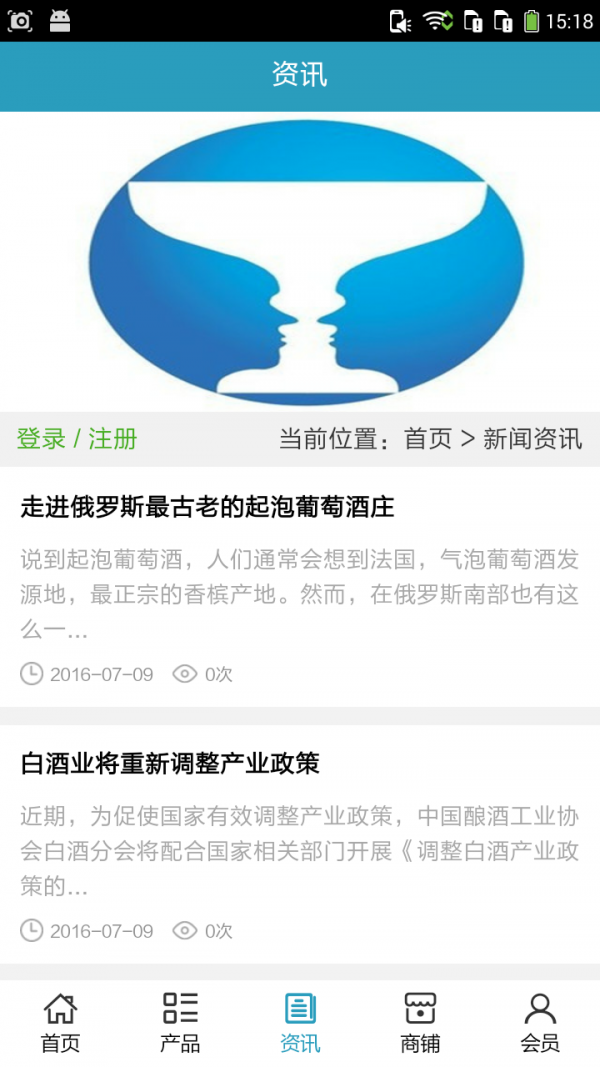
Task: Select the 资讯 tab
Action: coord(300,1022)
